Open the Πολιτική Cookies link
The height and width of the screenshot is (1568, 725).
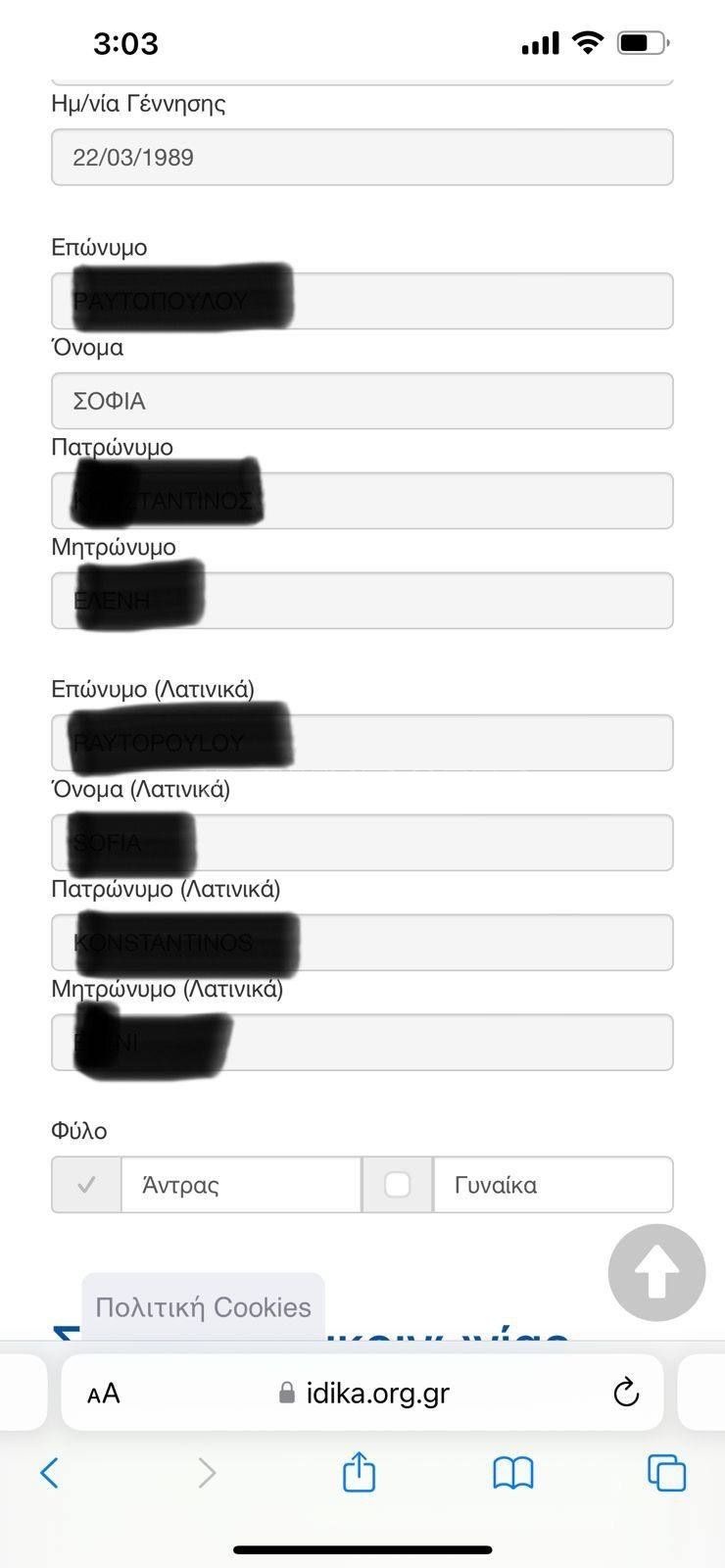[203, 1307]
